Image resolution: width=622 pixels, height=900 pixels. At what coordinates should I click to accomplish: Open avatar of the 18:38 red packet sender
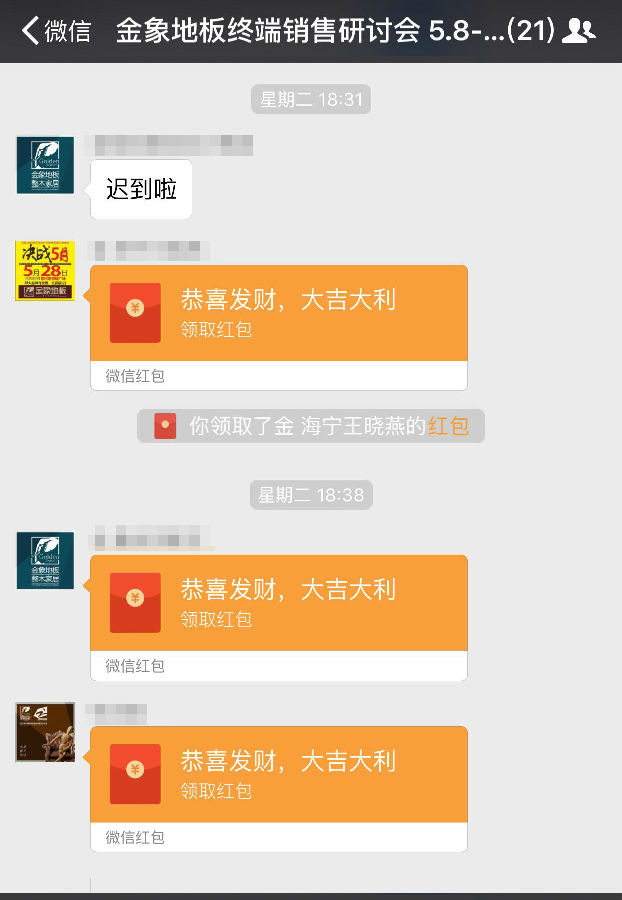45,560
